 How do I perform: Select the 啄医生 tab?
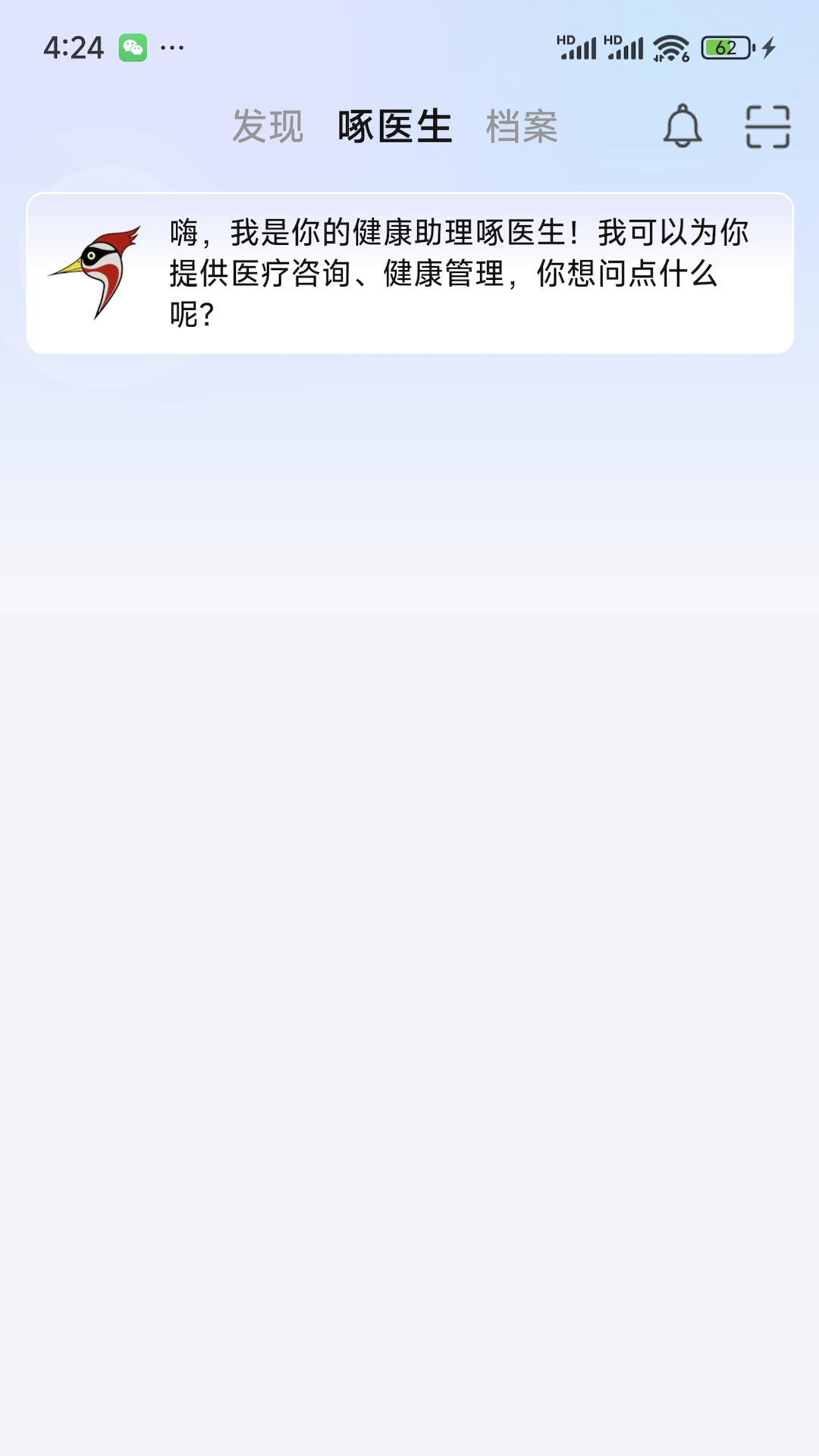[x=395, y=127]
